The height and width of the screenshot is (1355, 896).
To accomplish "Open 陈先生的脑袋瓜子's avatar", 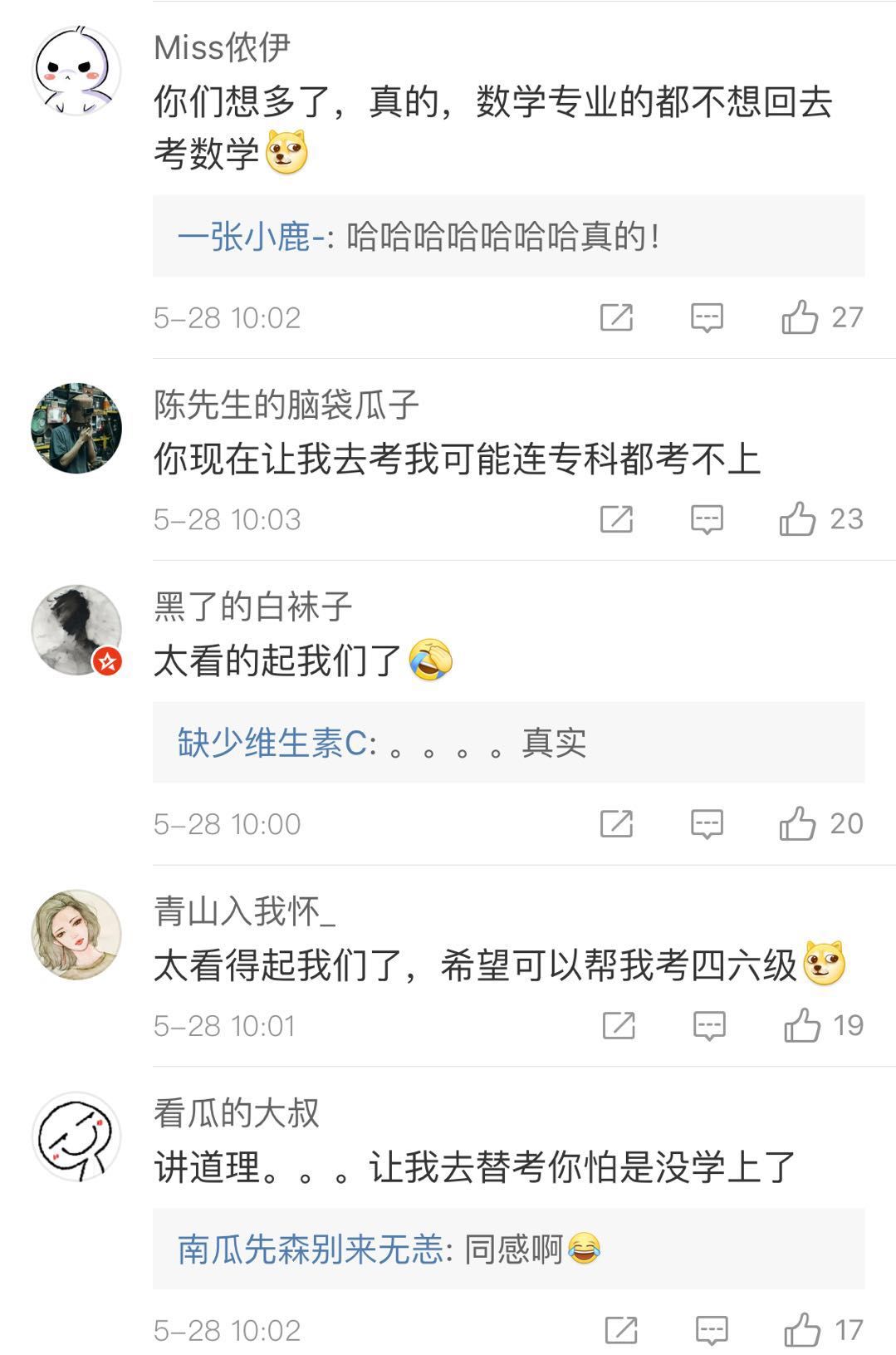I will click(76, 429).
